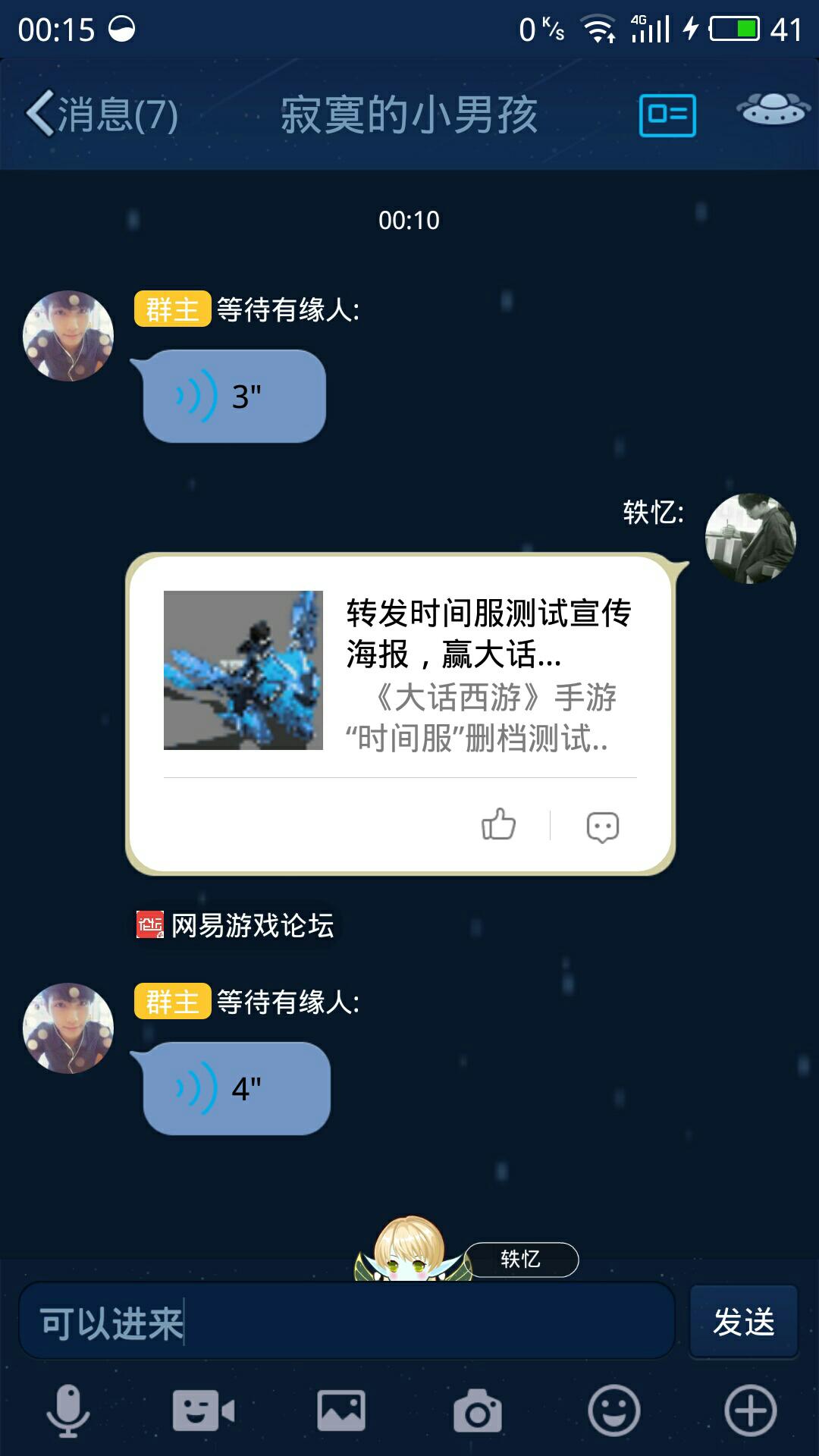Attach a picture from the gallery
819x1456 pixels.
click(x=340, y=1411)
